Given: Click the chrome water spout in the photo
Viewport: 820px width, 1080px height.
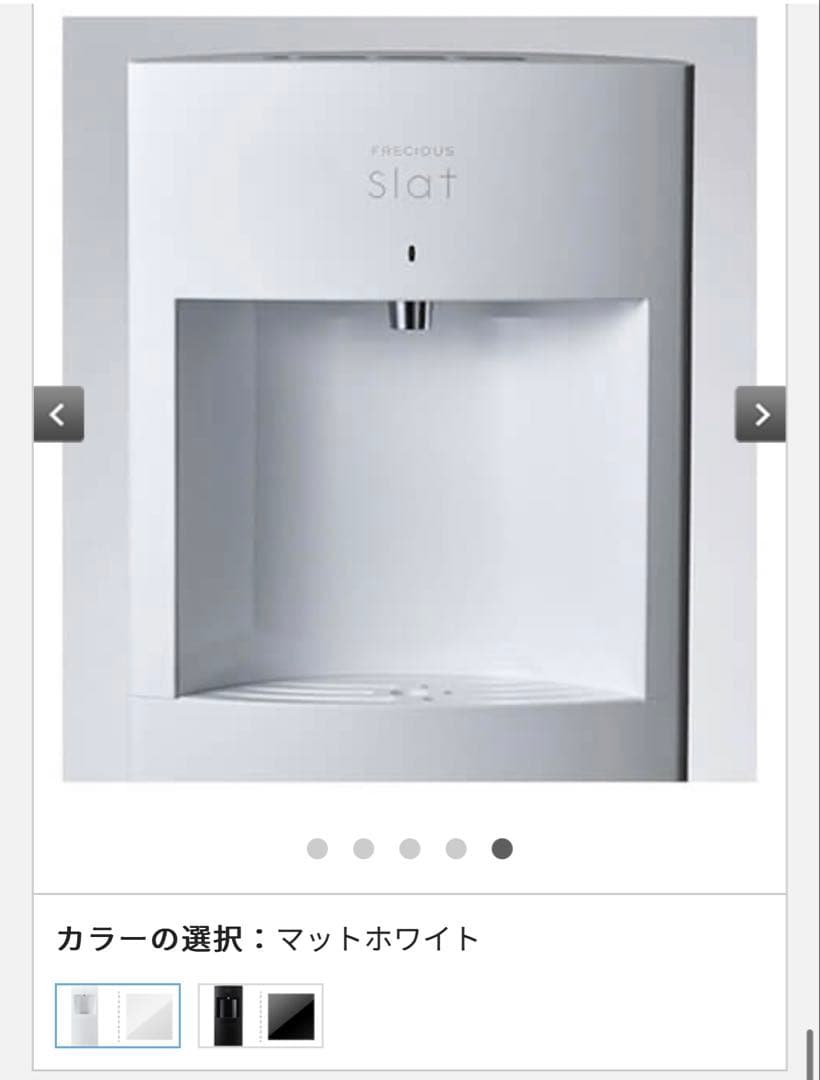Looking at the screenshot, I should tap(411, 315).
